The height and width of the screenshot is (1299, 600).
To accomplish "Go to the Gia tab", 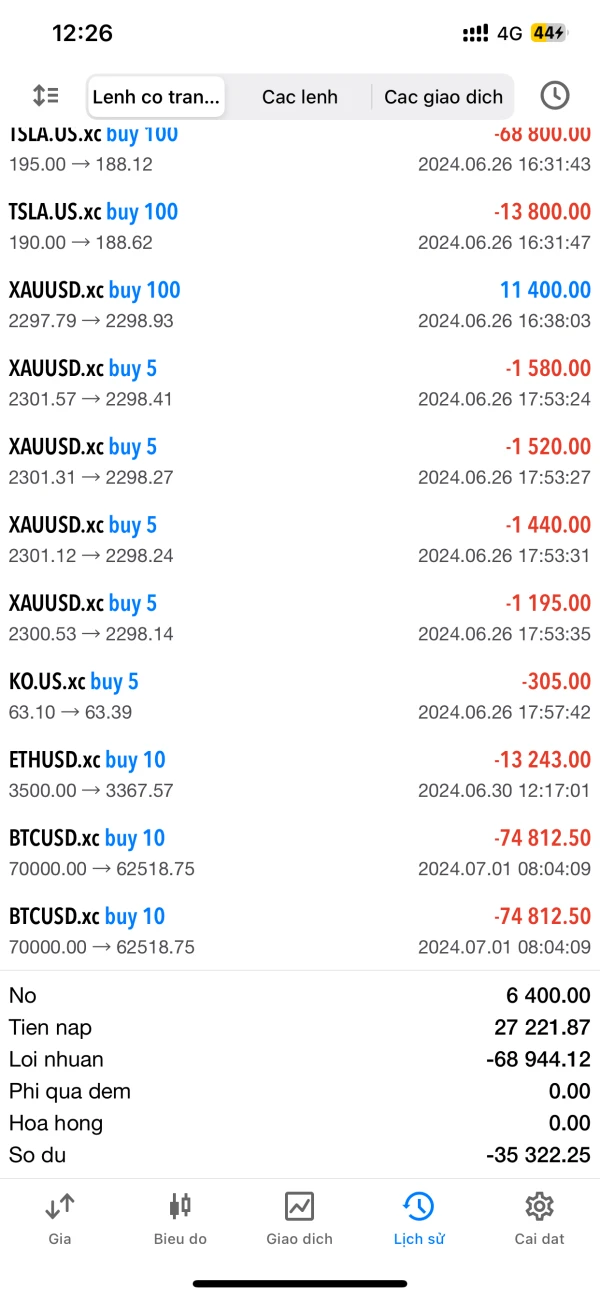I will 60,1218.
